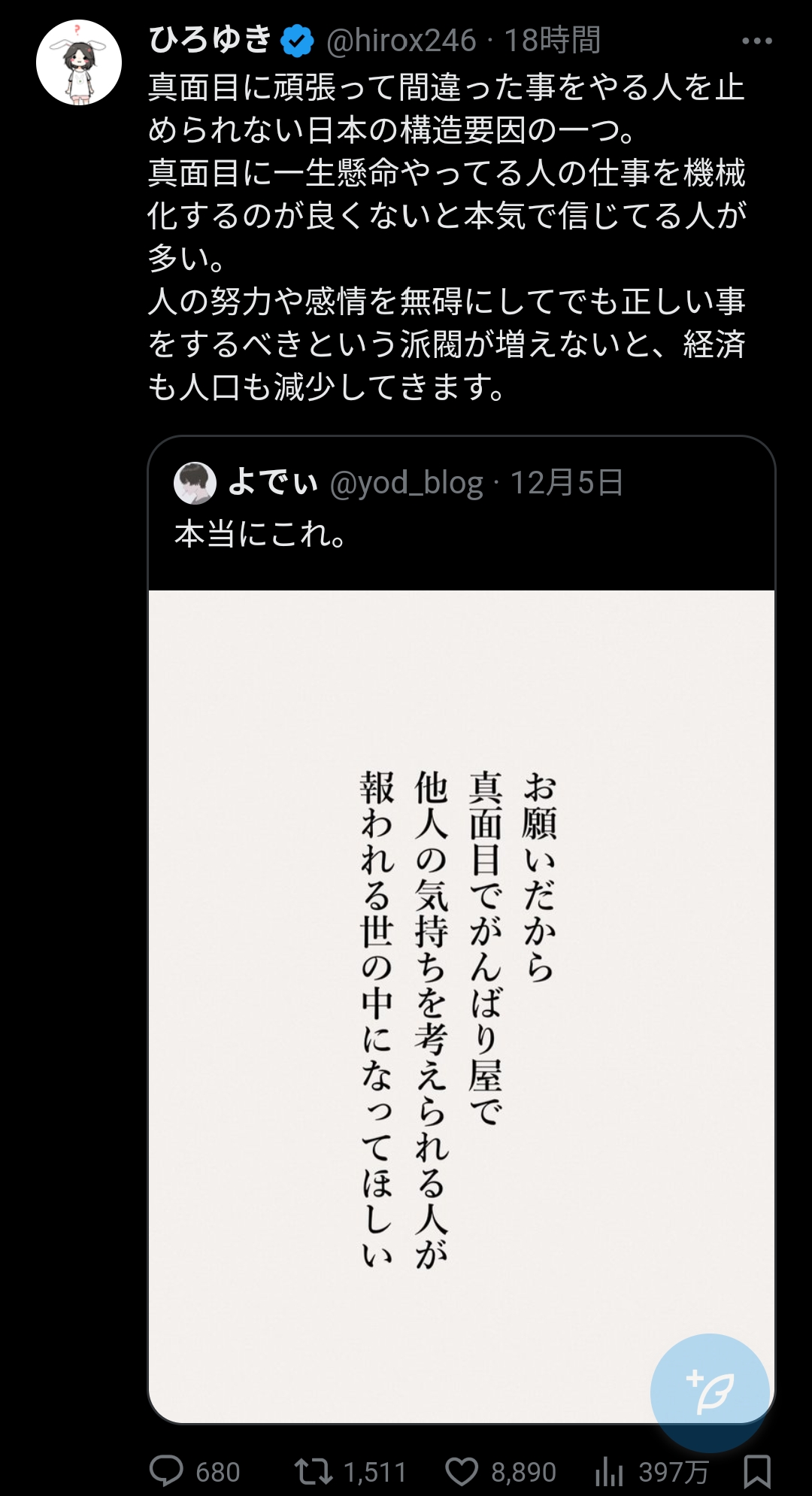
Task: Retweet ひろゆき's post
Action: click(x=350, y=1471)
